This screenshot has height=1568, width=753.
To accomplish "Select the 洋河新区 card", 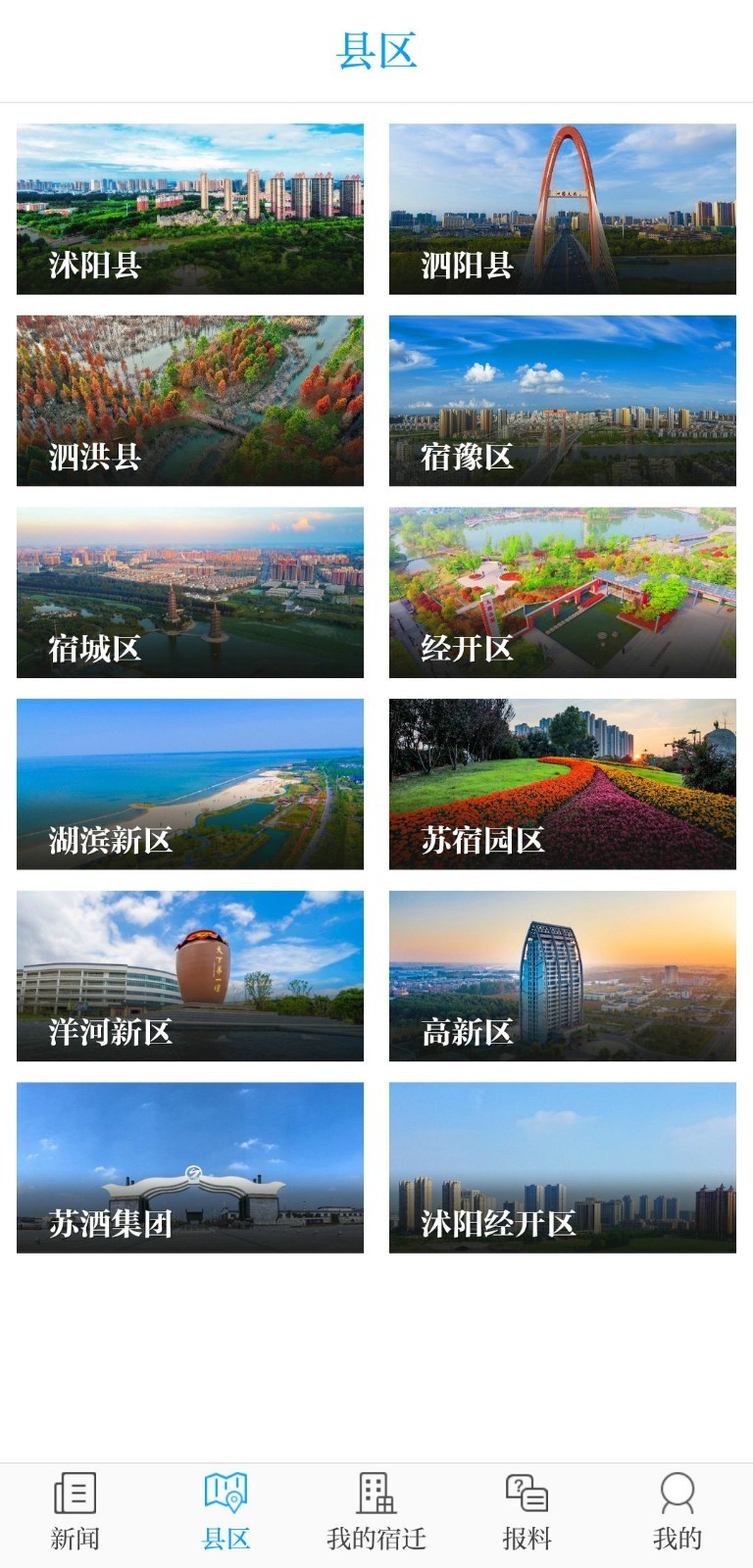I will 188,975.
